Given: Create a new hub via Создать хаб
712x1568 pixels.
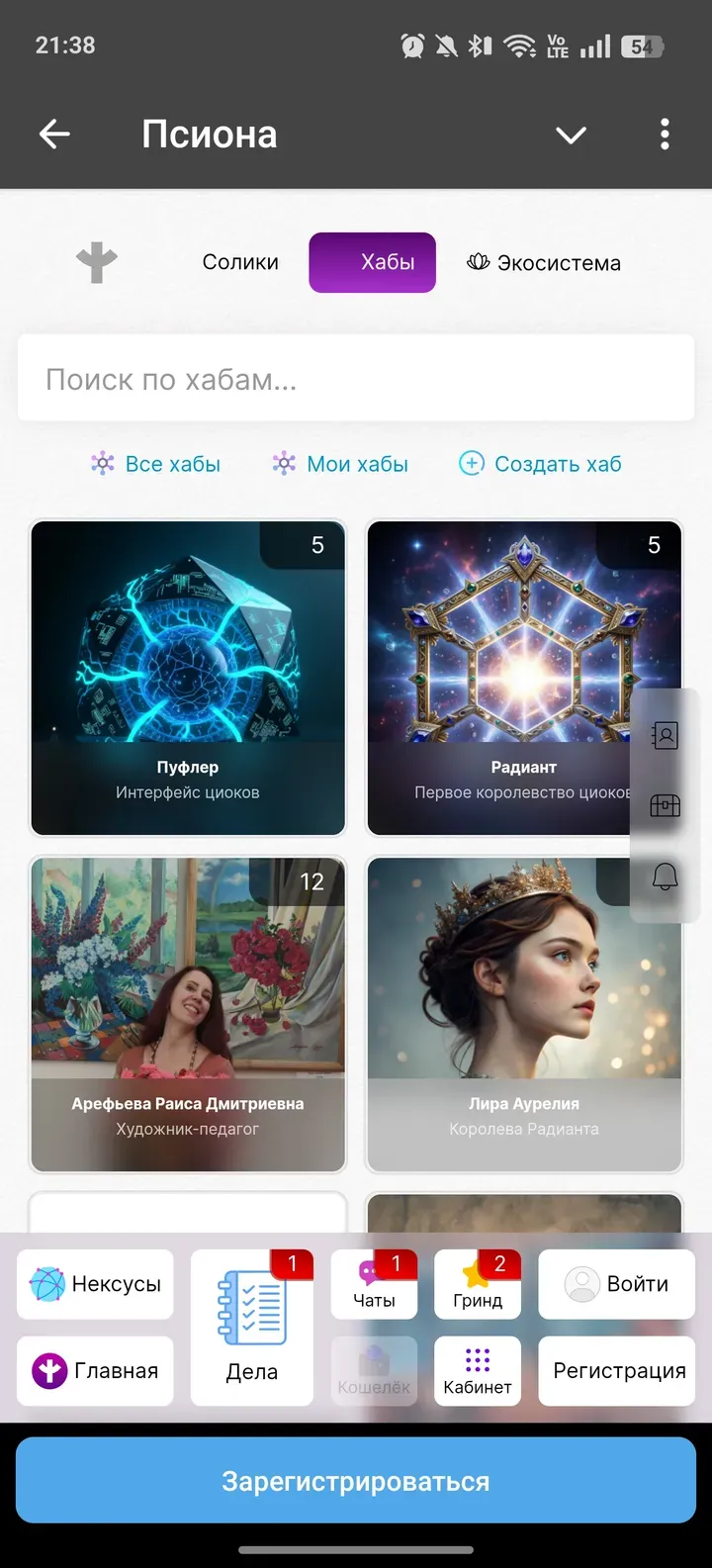Looking at the screenshot, I should coord(540,464).
